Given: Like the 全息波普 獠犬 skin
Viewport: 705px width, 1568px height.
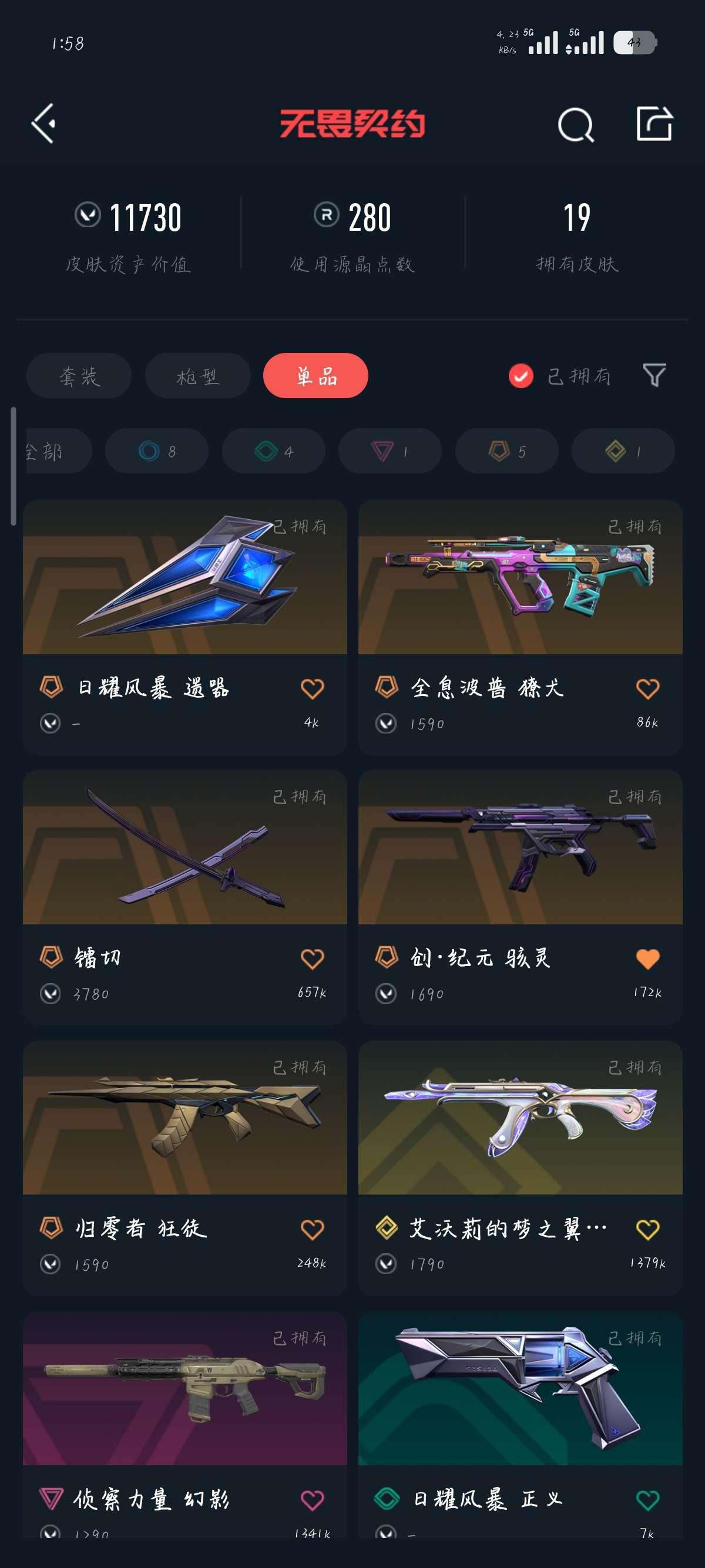Looking at the screenshot, I should click(647, 688).
